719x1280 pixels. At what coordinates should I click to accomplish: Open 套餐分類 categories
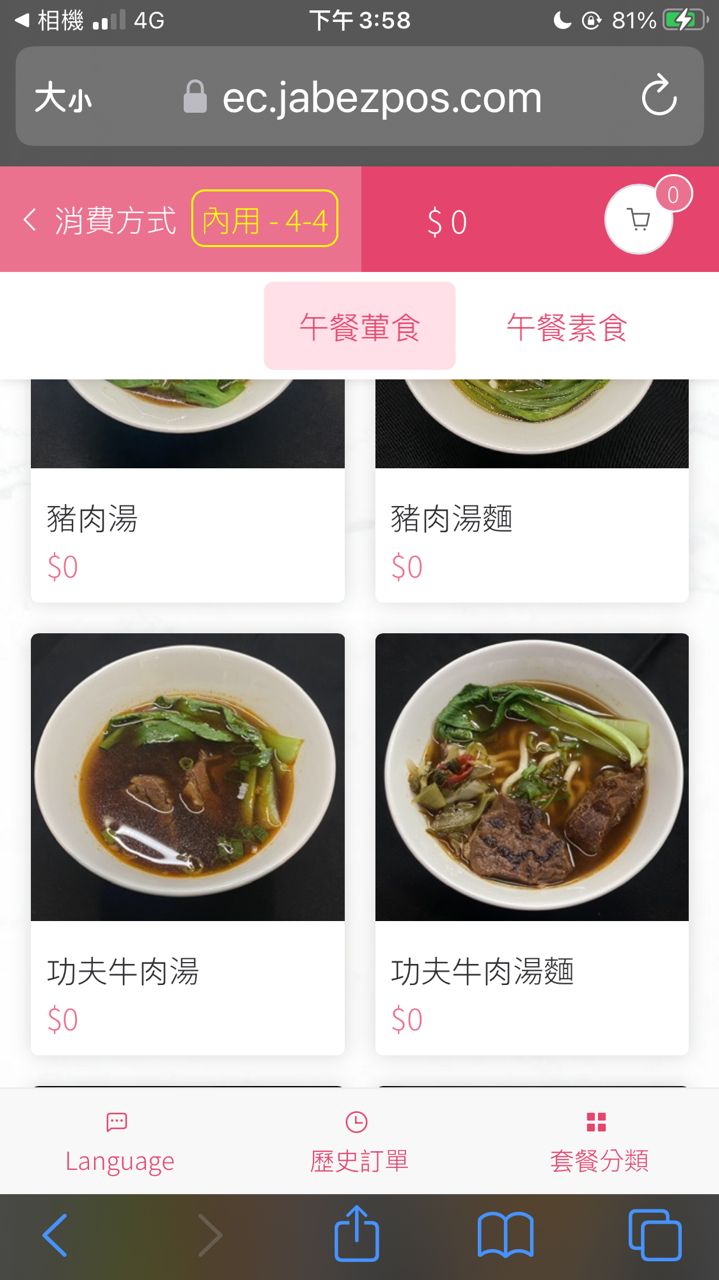coord(598,1142)
